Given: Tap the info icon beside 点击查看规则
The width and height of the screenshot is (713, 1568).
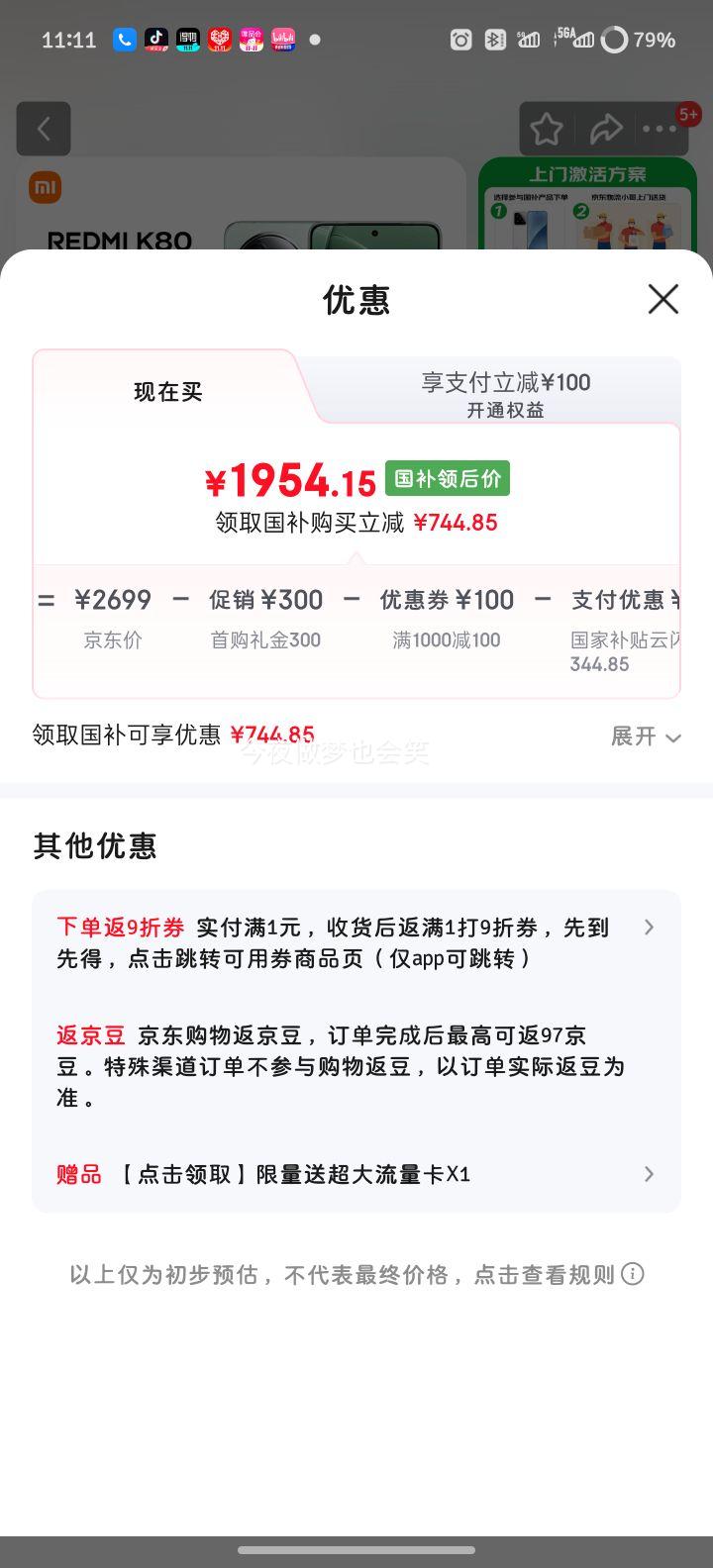Looking at the screenshot, I should [x=634, y=1274].
